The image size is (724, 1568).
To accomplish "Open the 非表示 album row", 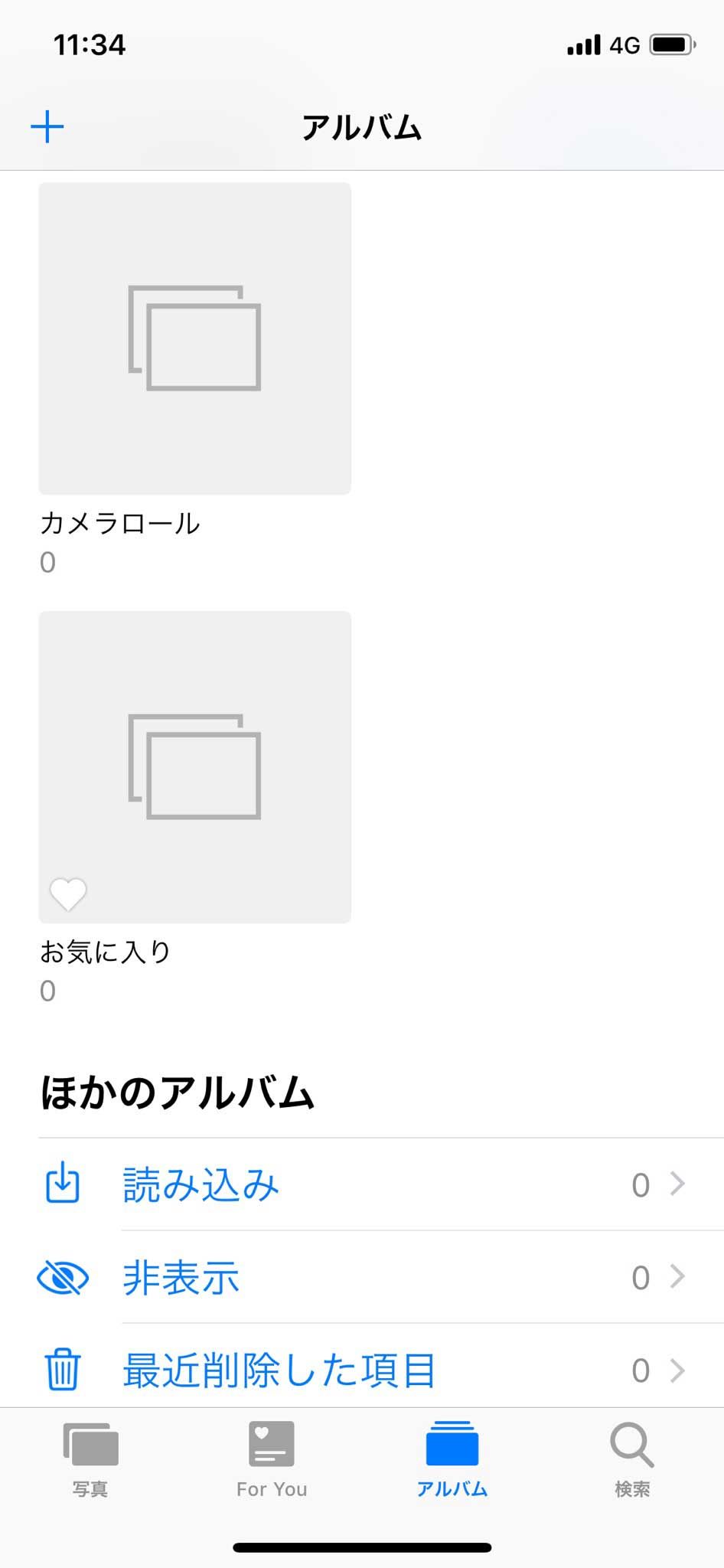I will tap(362, 1277).
